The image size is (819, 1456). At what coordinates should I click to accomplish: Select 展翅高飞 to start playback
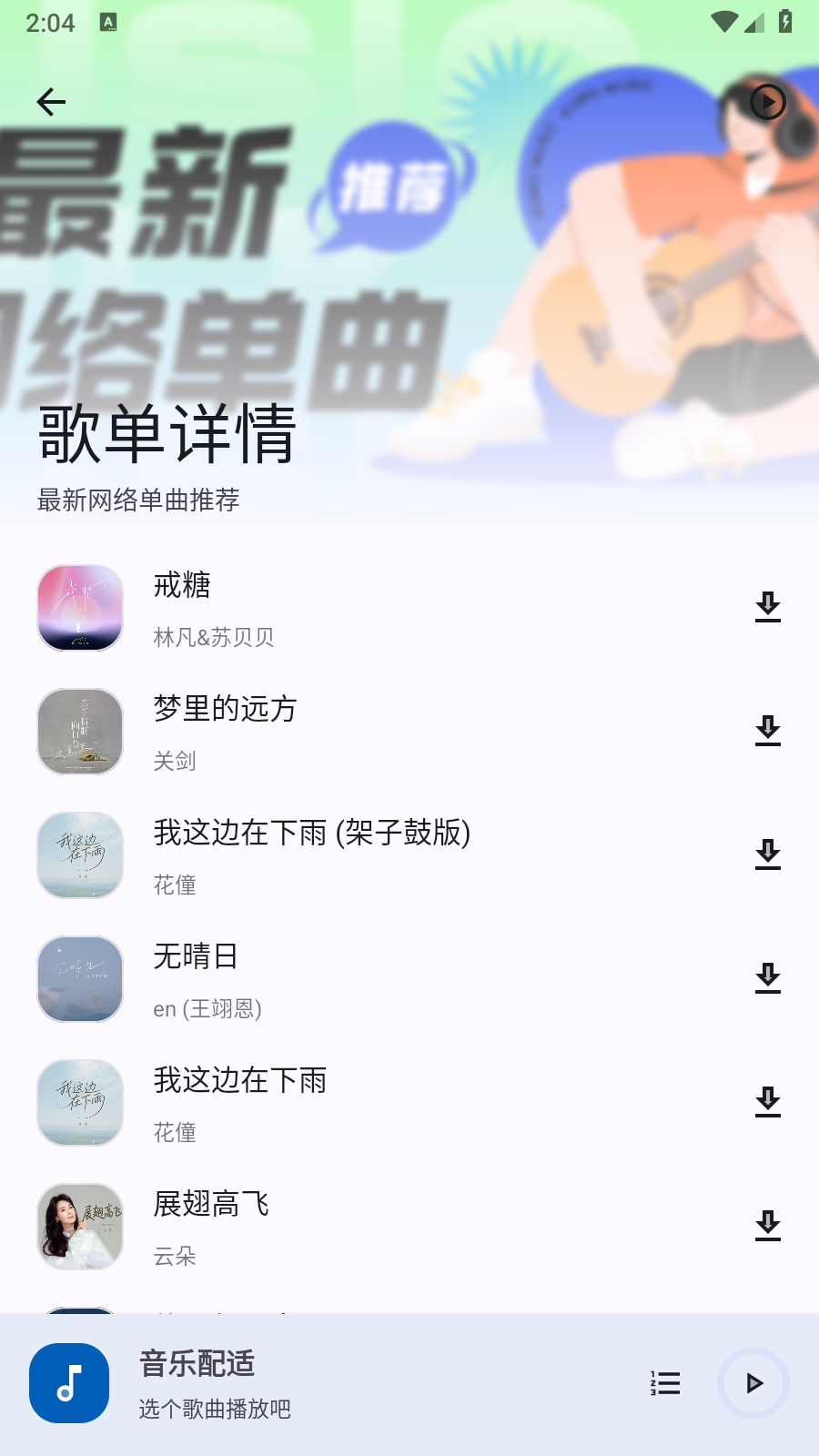tap(364, 1226)
